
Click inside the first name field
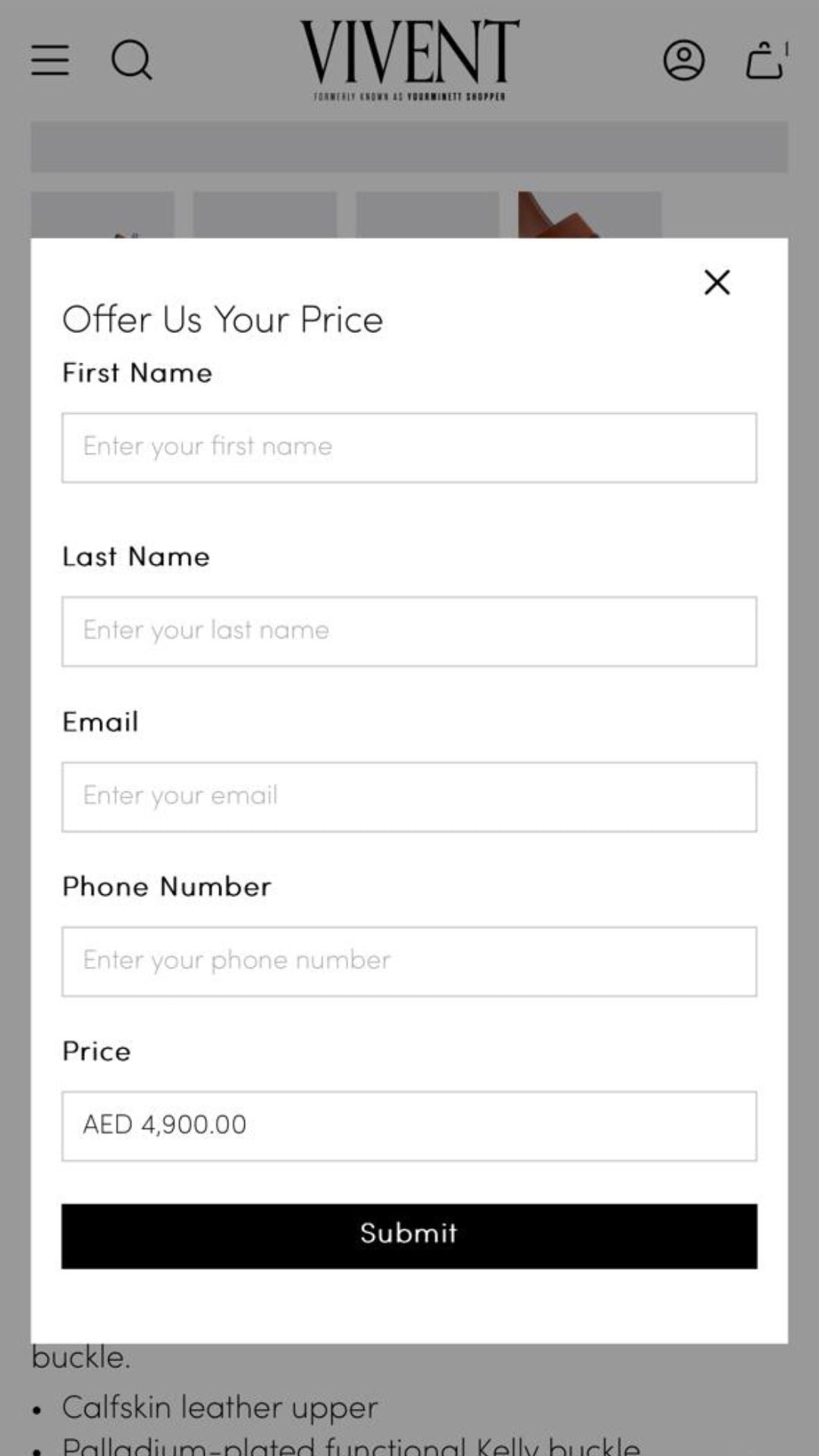409,447
